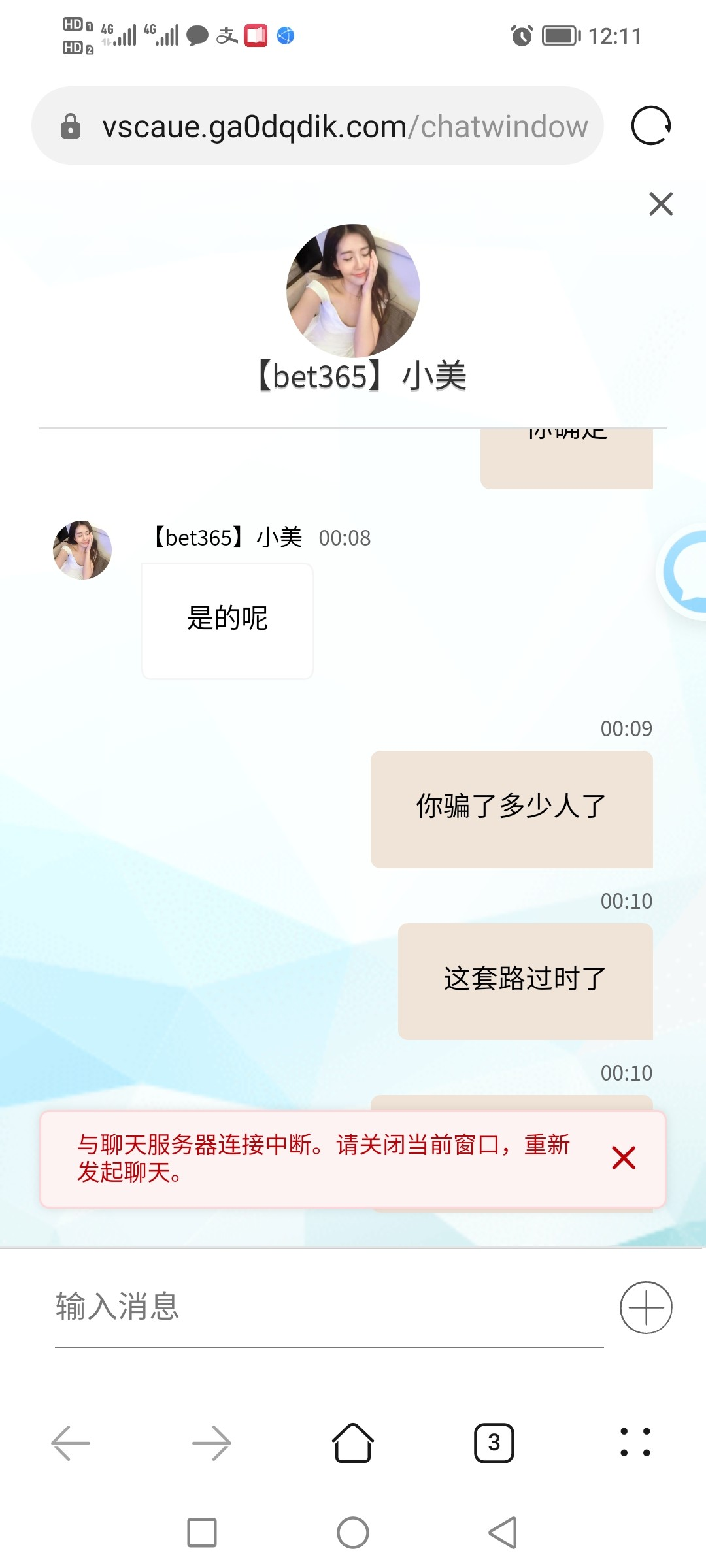706x1568 pixels.
Task: Open the browser home page
Action: 353,1443
